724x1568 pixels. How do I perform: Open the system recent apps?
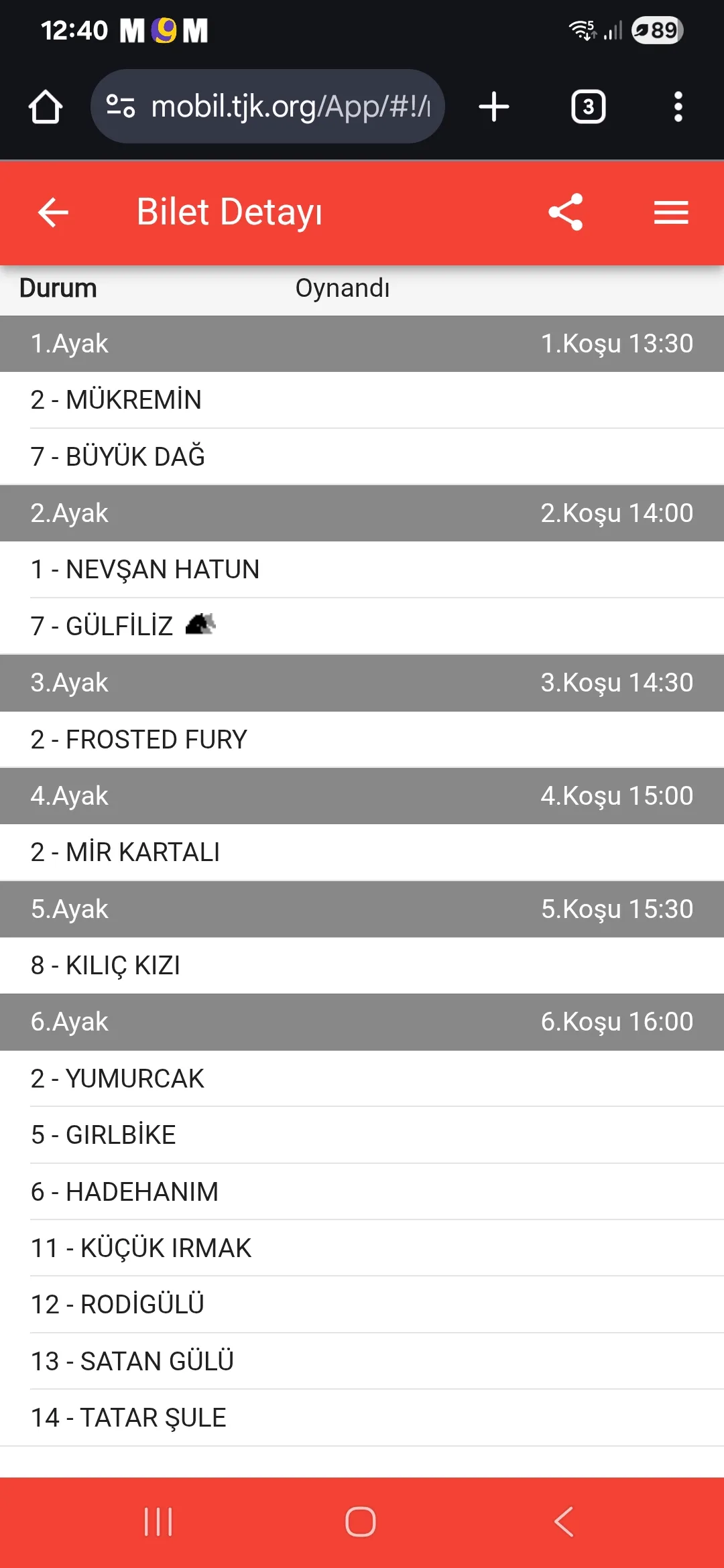tap(158, 1522)
